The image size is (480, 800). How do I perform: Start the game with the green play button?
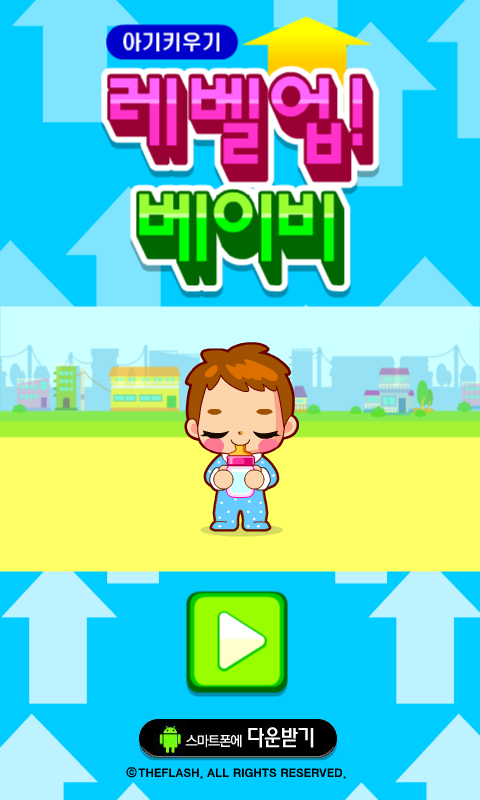coord(237,641)
